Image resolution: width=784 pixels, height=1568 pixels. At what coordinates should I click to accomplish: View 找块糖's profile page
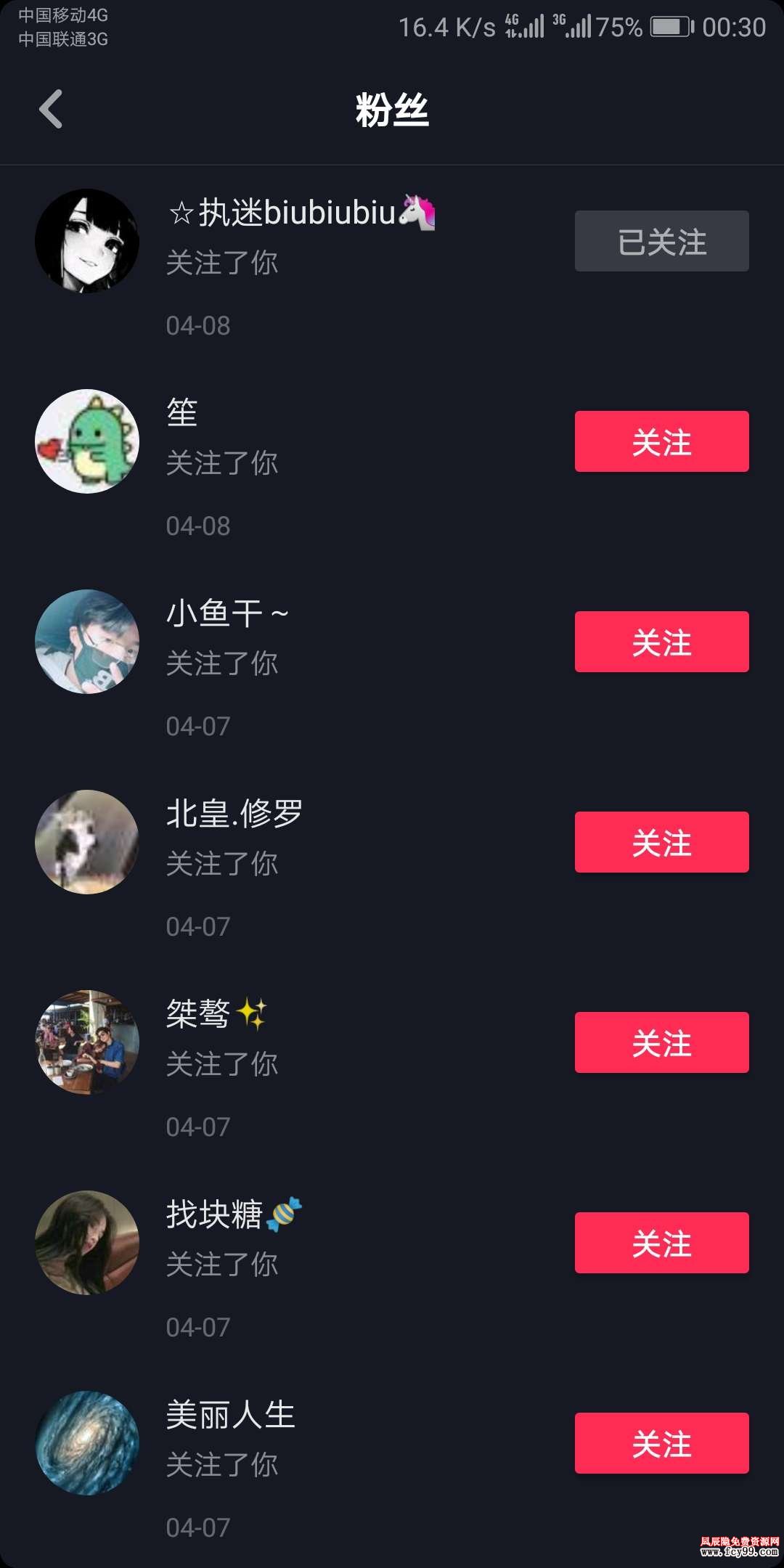87,1243
